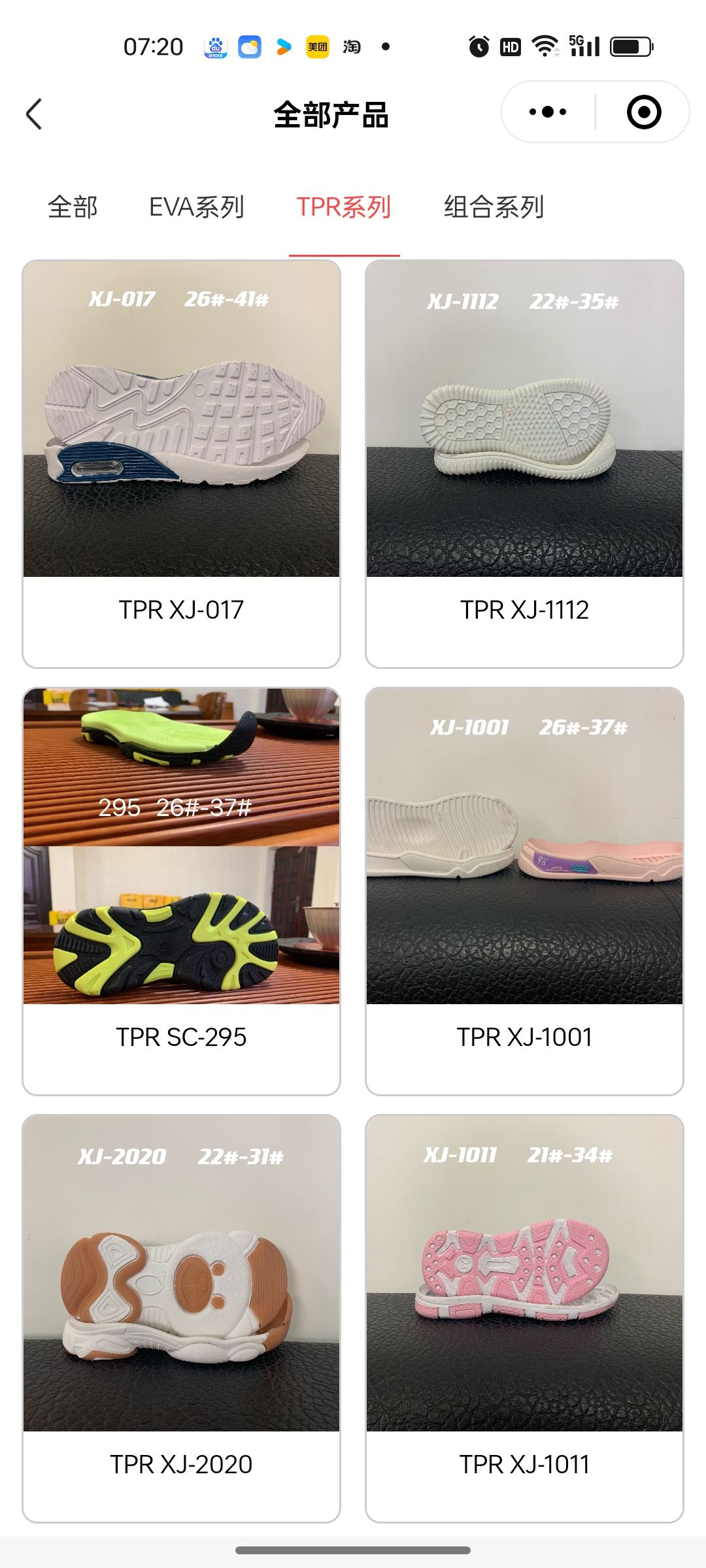Screen dimensions: 706x1568
Task: Open the mini program more options menu
Action: click(x=548, y=112)
